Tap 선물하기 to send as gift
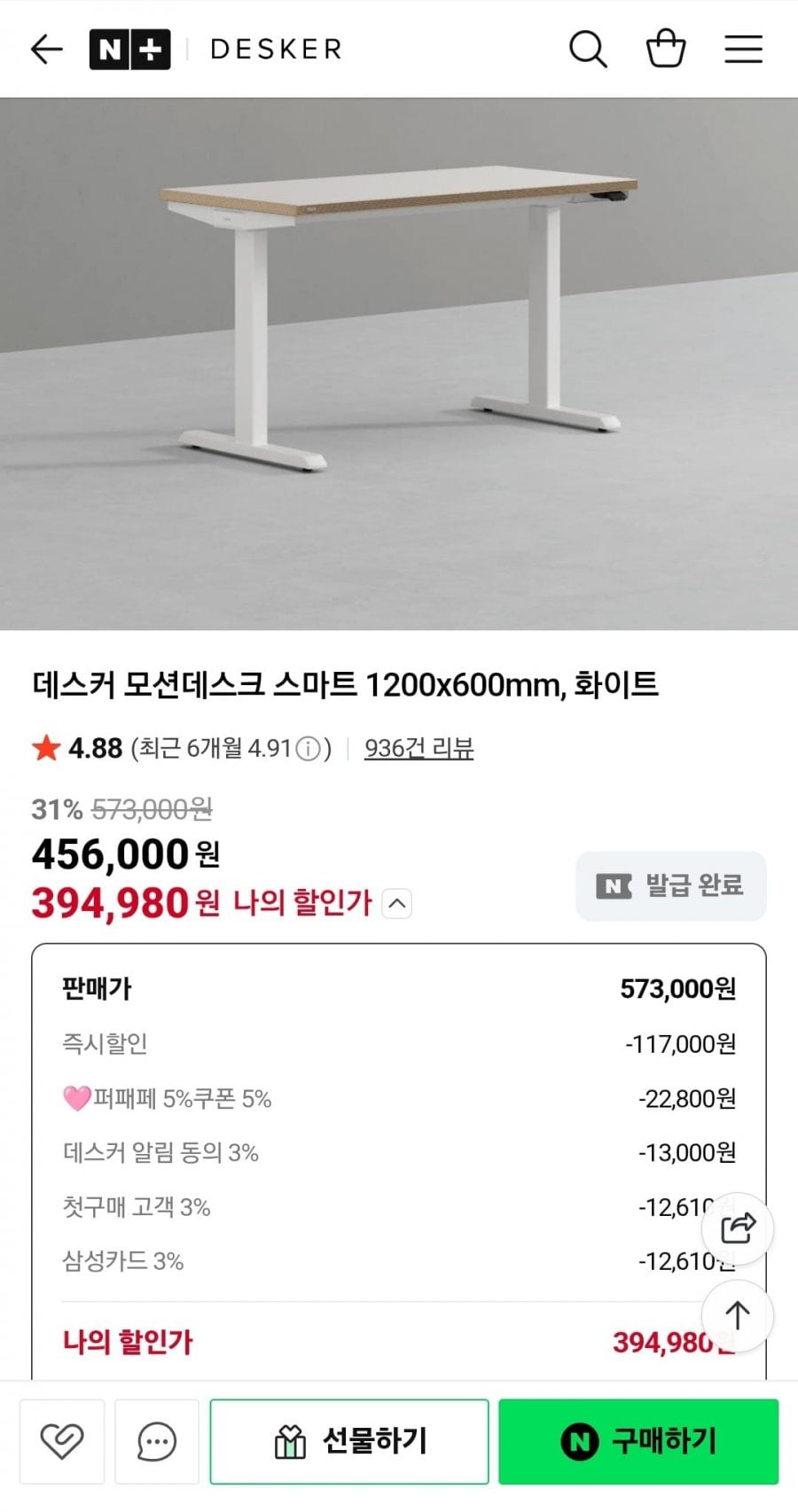This screenshot has height=1512, width=798. [349, 1441]
